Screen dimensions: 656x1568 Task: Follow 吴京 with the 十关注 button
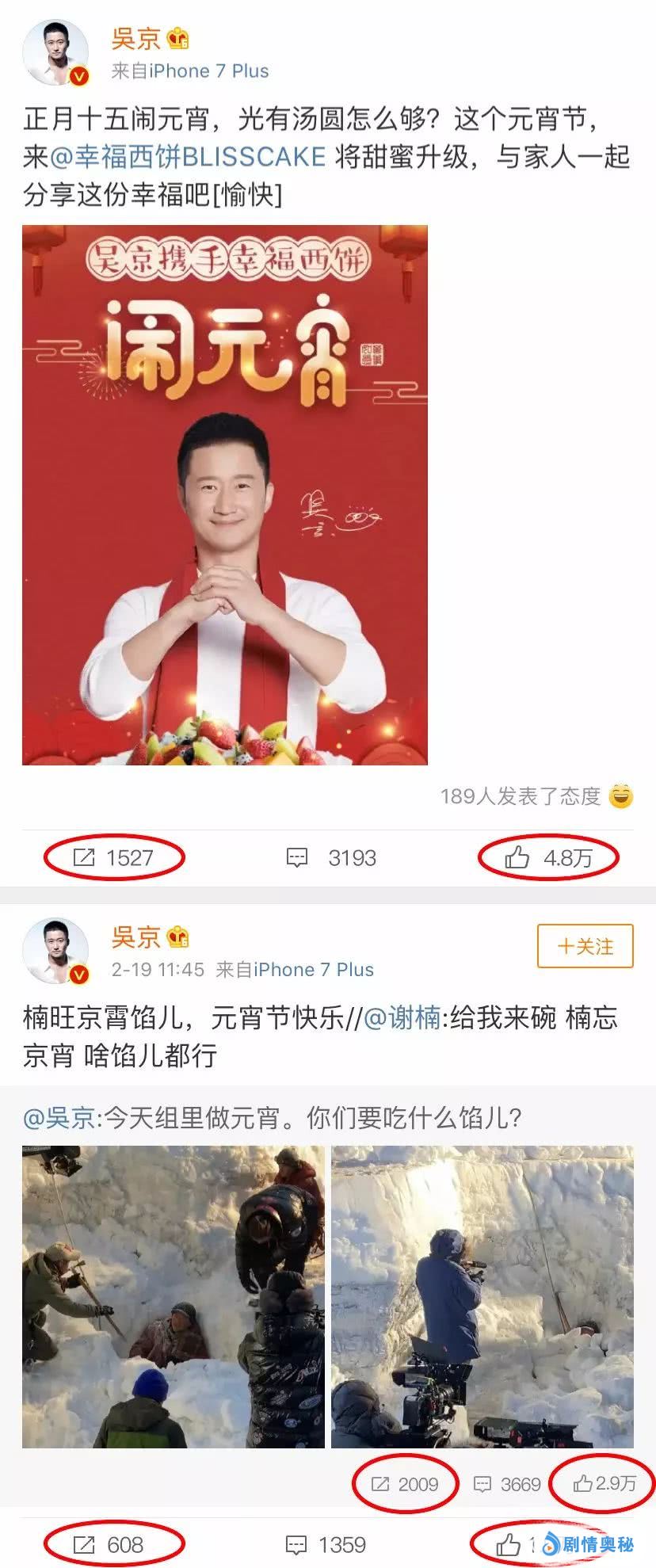click(585, 946)
